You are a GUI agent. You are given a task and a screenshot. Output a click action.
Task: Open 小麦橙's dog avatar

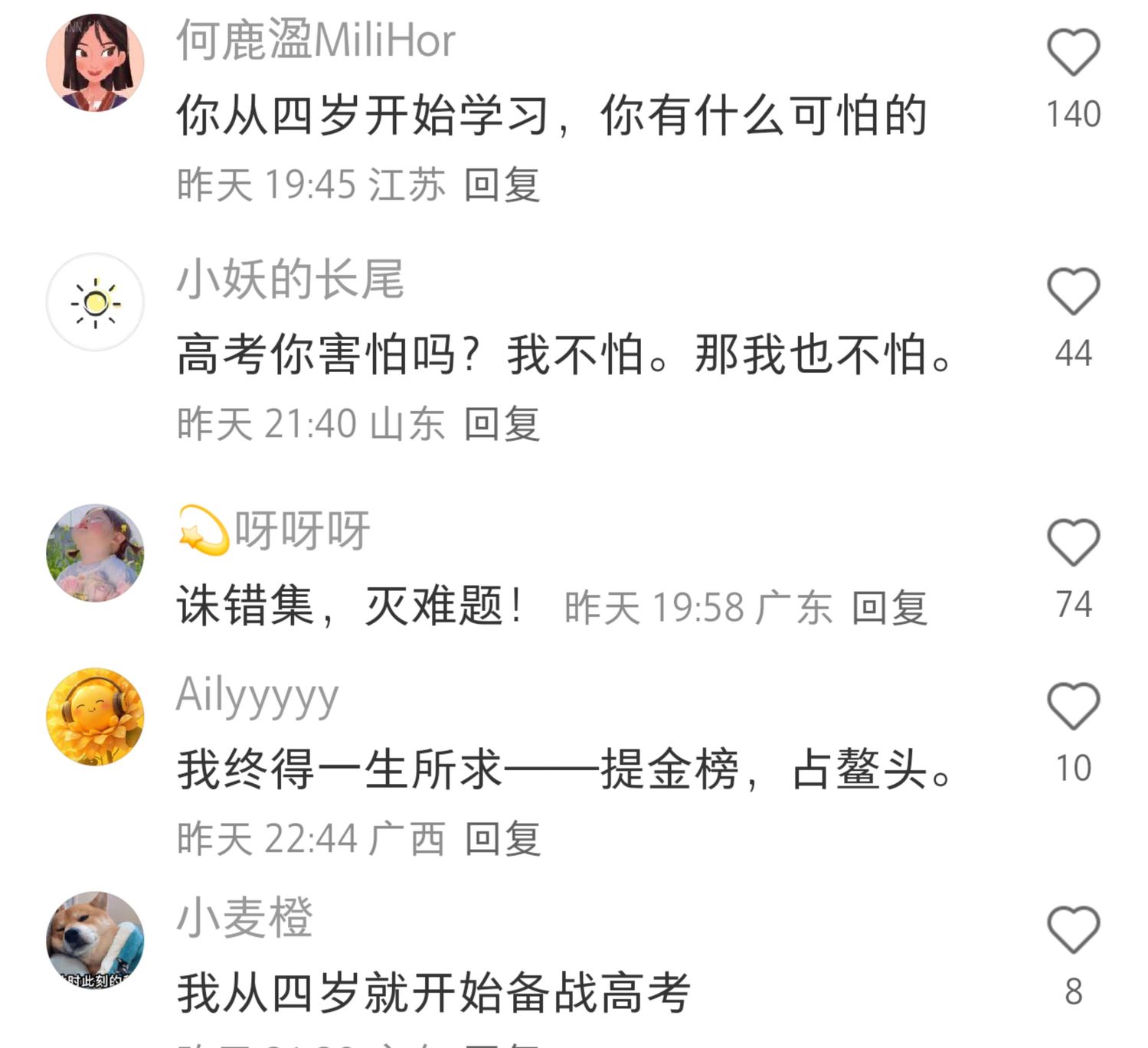click(95, 940)
